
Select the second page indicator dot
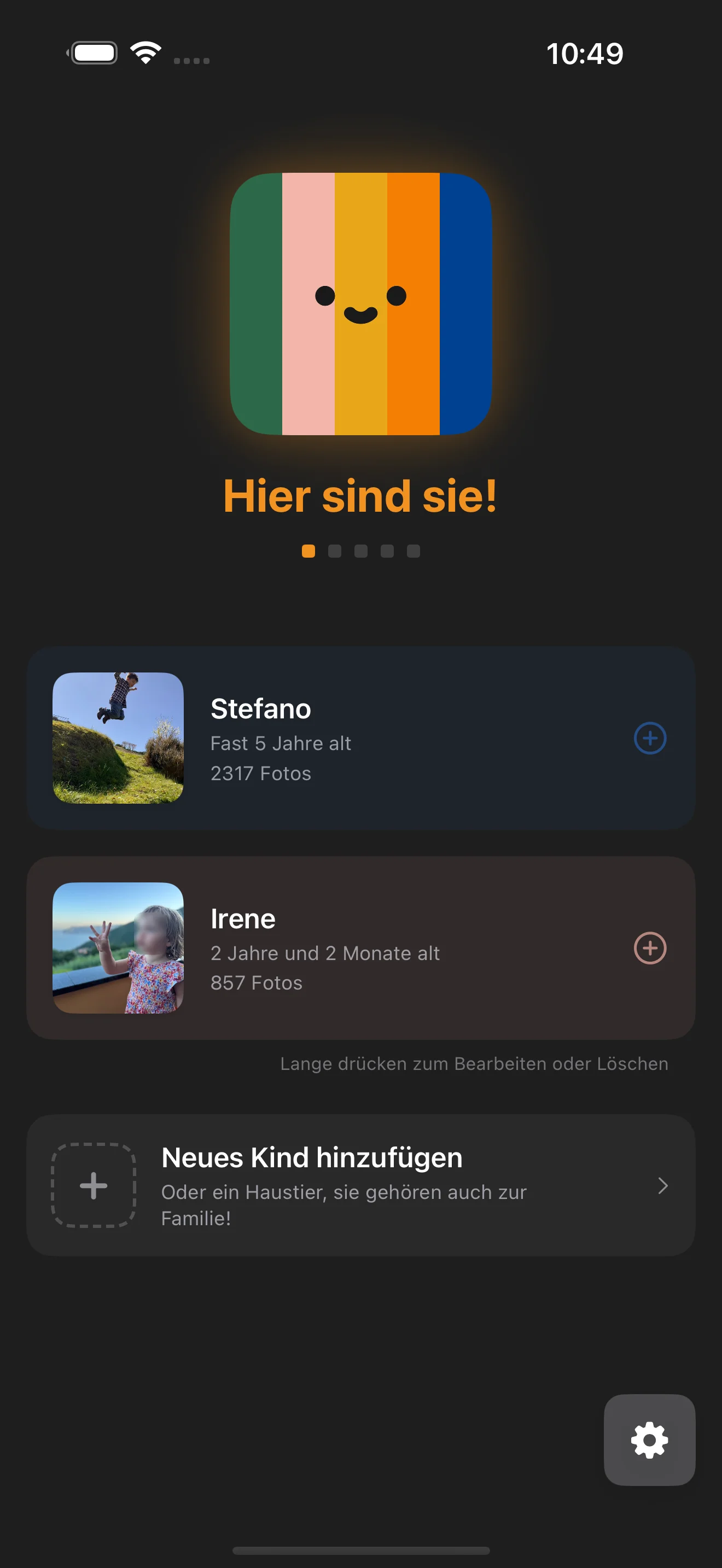(334, 551)
